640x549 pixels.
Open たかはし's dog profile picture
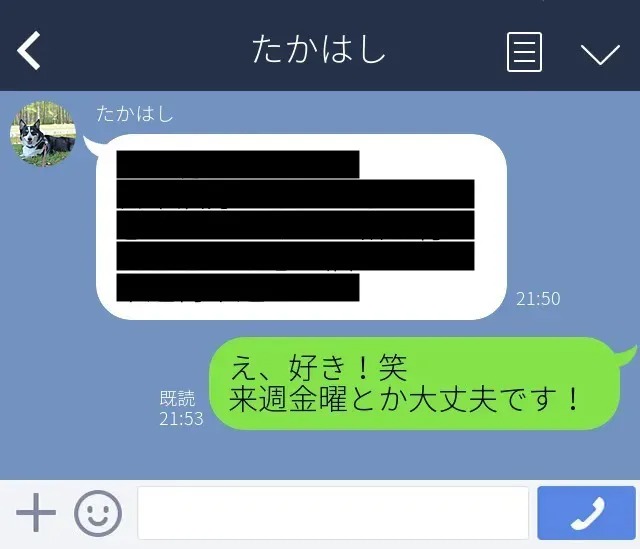coord(43,134)
